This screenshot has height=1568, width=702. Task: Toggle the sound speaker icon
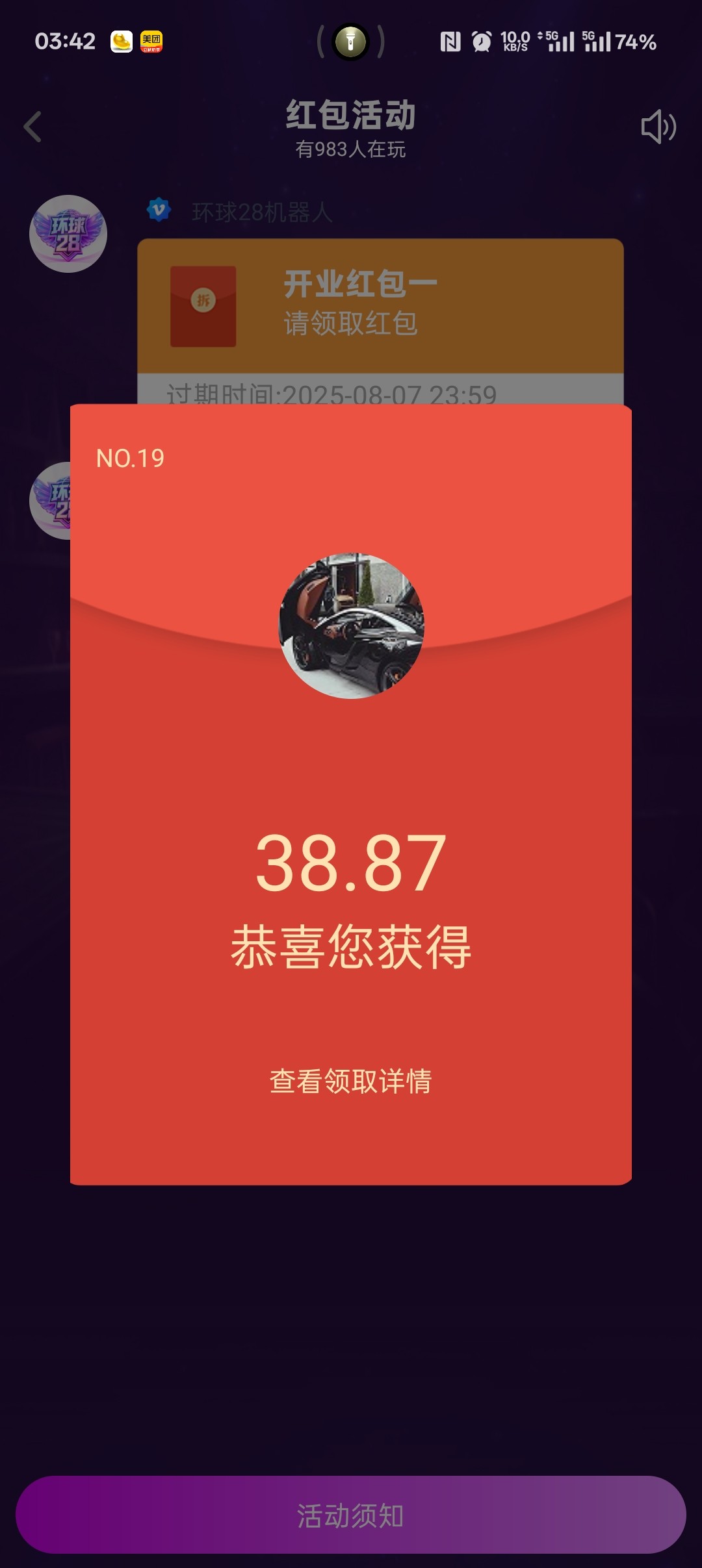pos(658,127)
